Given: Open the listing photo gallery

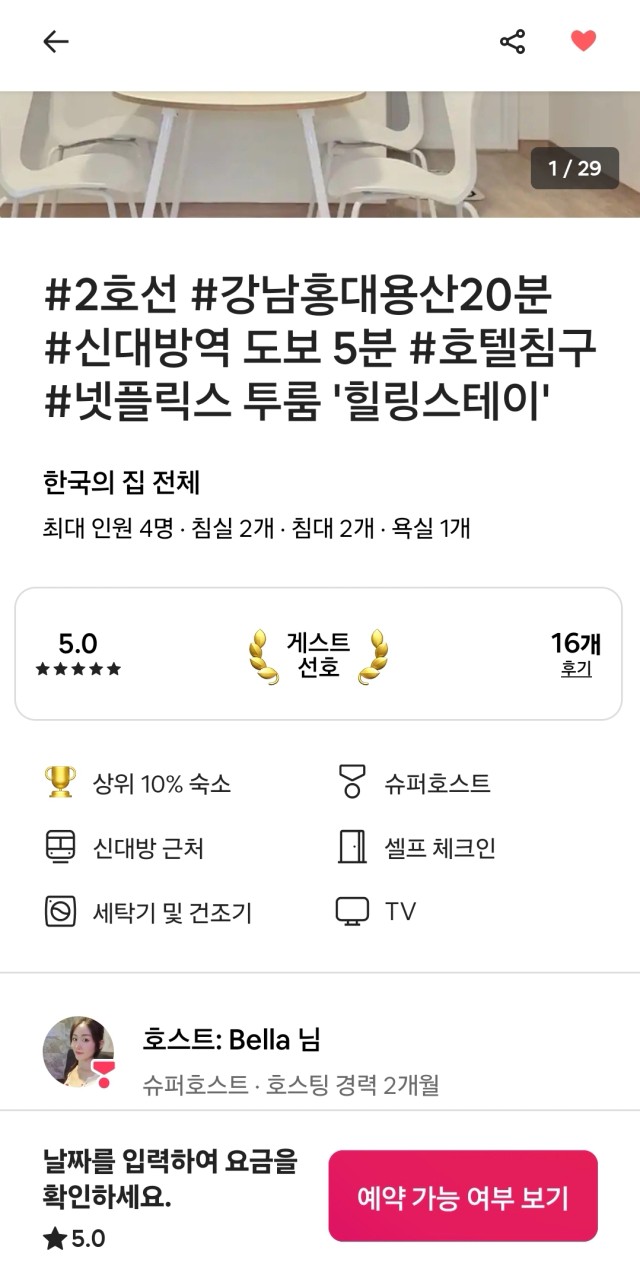Looking at the screenshot, I should (320, 154).
